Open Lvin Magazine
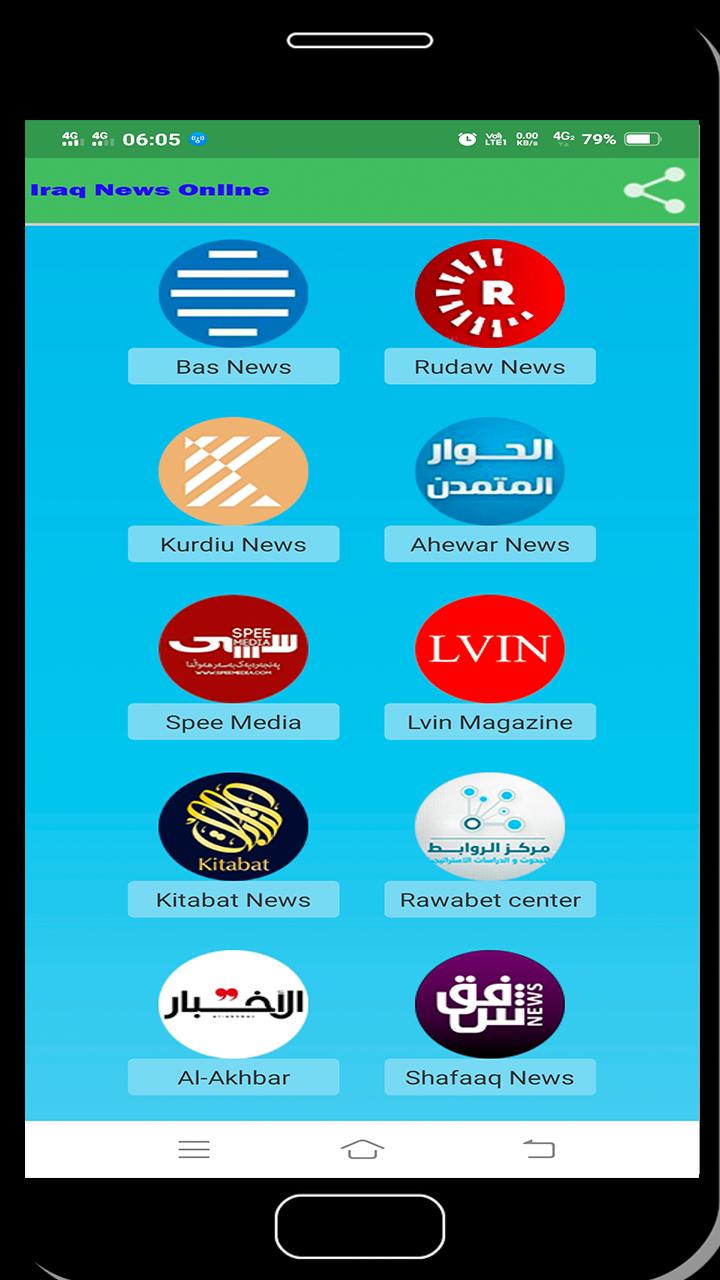The image size is (720, 1280). [490, 721]
